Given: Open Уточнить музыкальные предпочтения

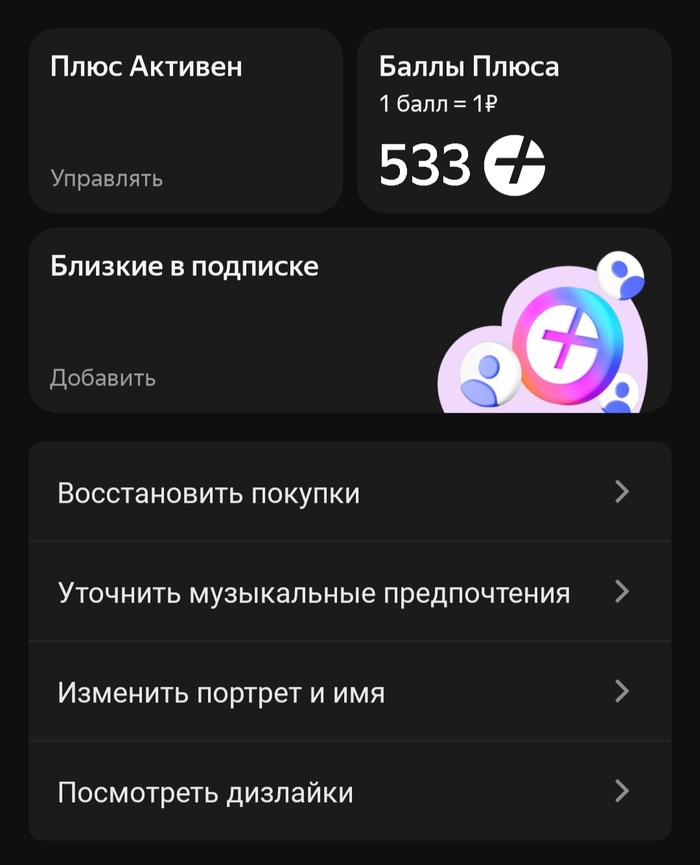Looking at the screenshot, I should click(x=349, y=592).
